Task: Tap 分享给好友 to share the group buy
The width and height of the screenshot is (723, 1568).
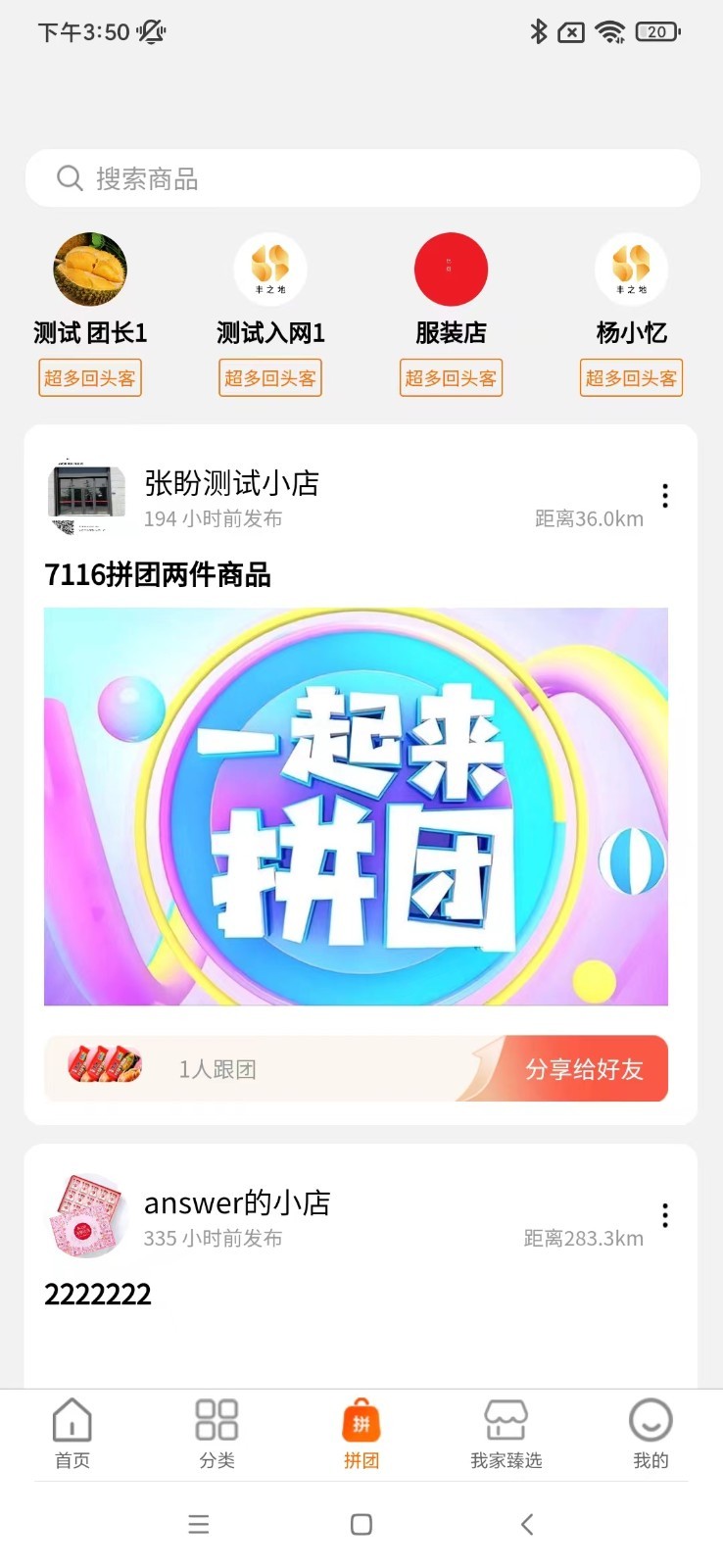Action: 583,1069
